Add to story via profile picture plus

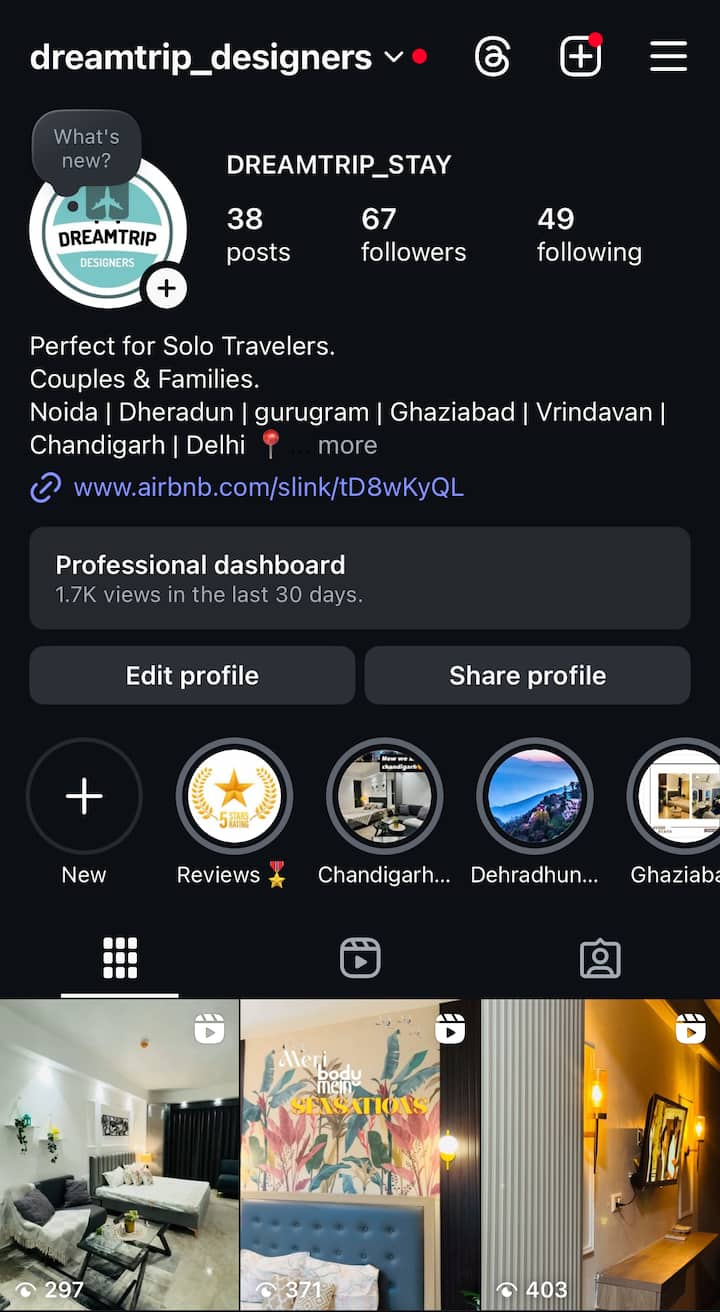point(166,289)
